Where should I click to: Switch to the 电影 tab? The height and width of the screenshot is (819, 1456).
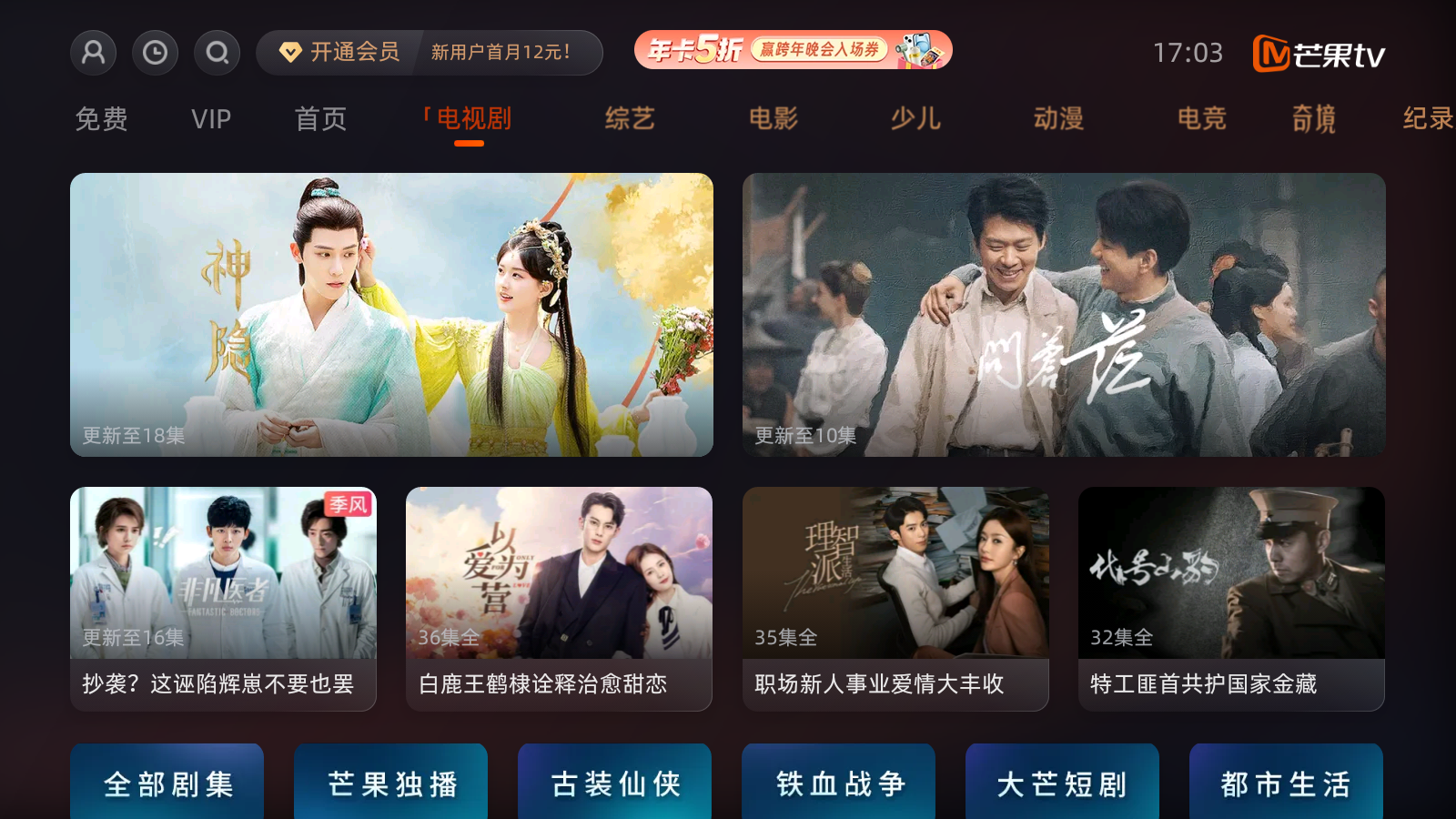(773, 118)
